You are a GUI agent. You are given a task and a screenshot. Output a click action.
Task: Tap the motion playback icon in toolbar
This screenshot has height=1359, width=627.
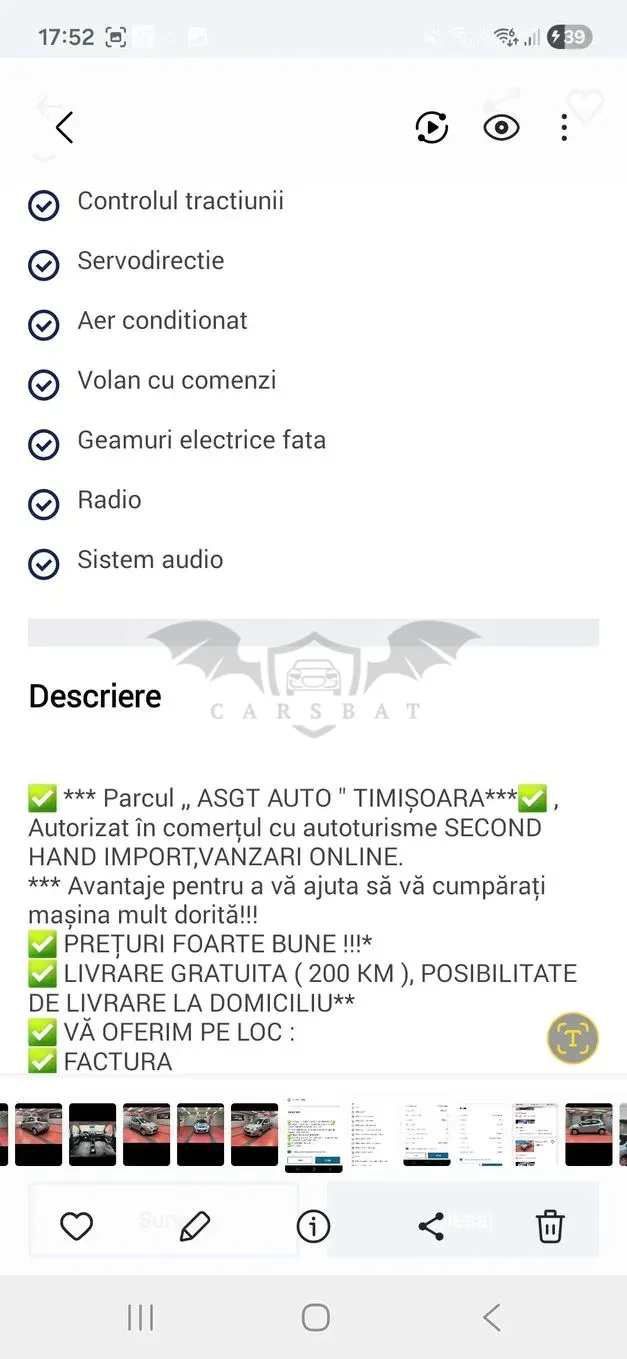[432, 128]
